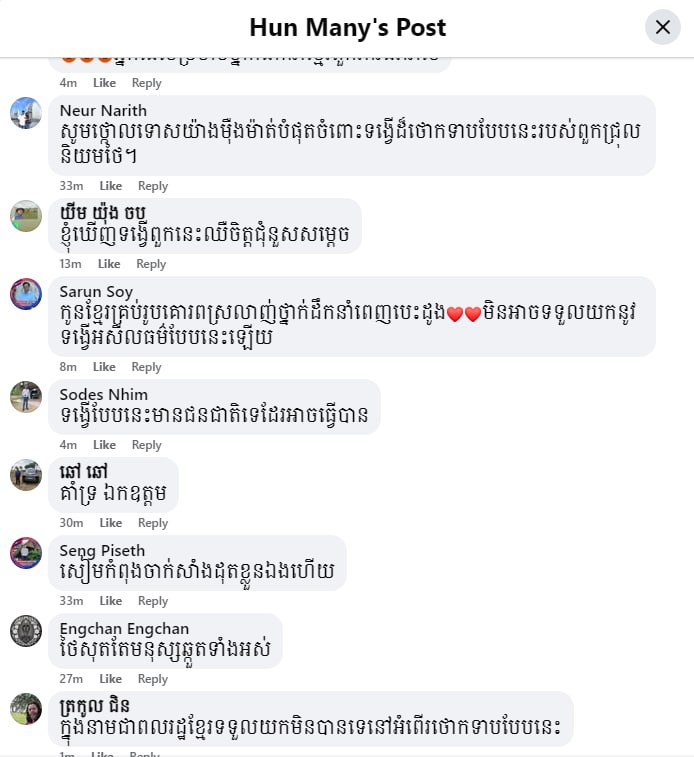Screen dimensions: 694x757
Task: Reply to Seng Piseth's comment
Action: pos(153,601)
